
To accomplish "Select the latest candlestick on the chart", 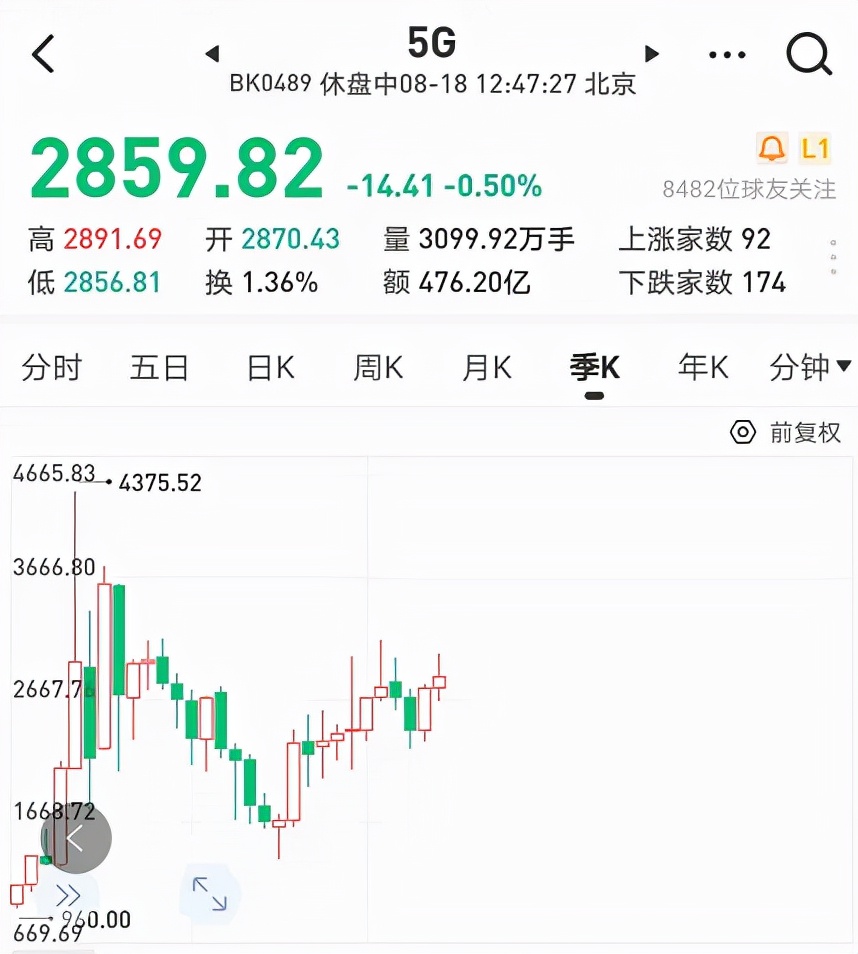I will 440,680.
